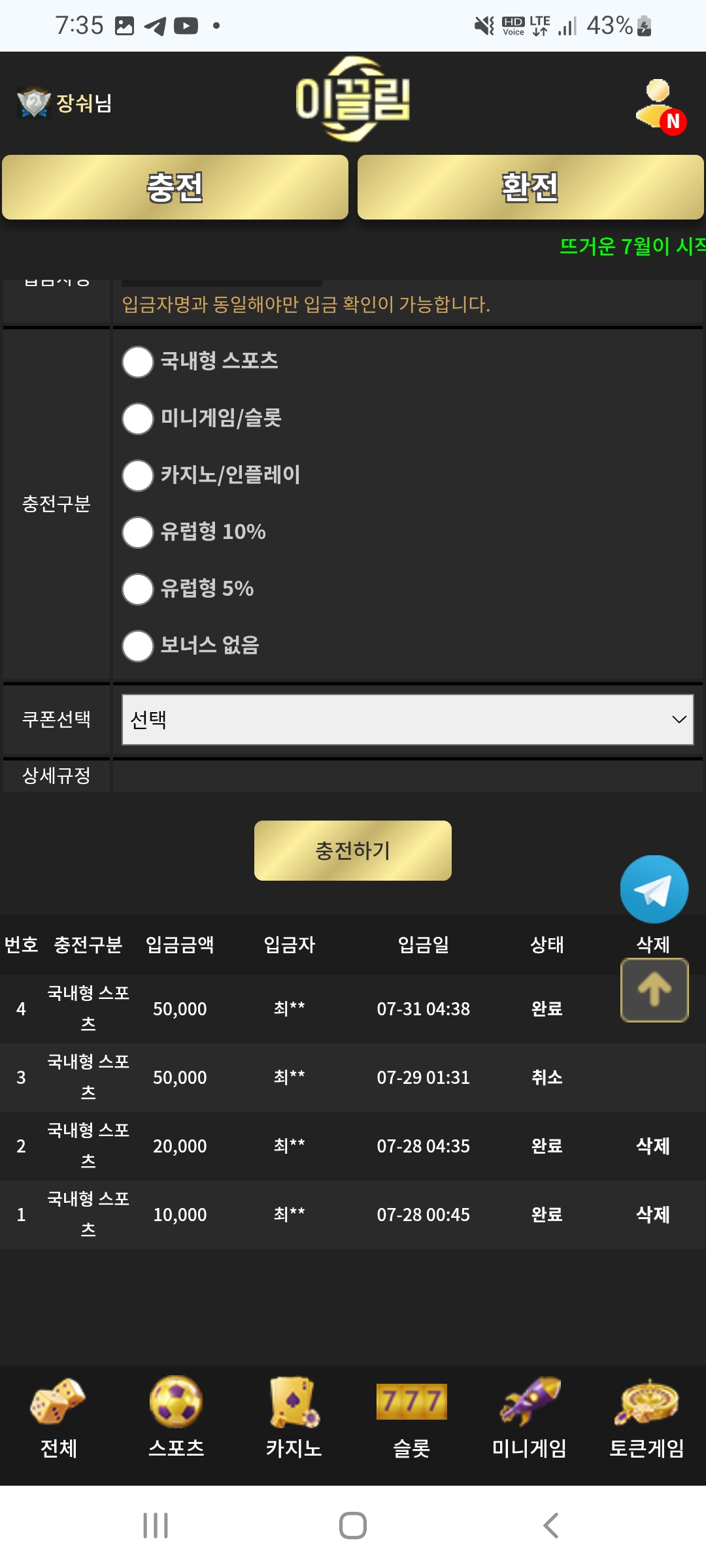
Task: Open the 환전 withdrawal button
Action: tap(530, 188)
